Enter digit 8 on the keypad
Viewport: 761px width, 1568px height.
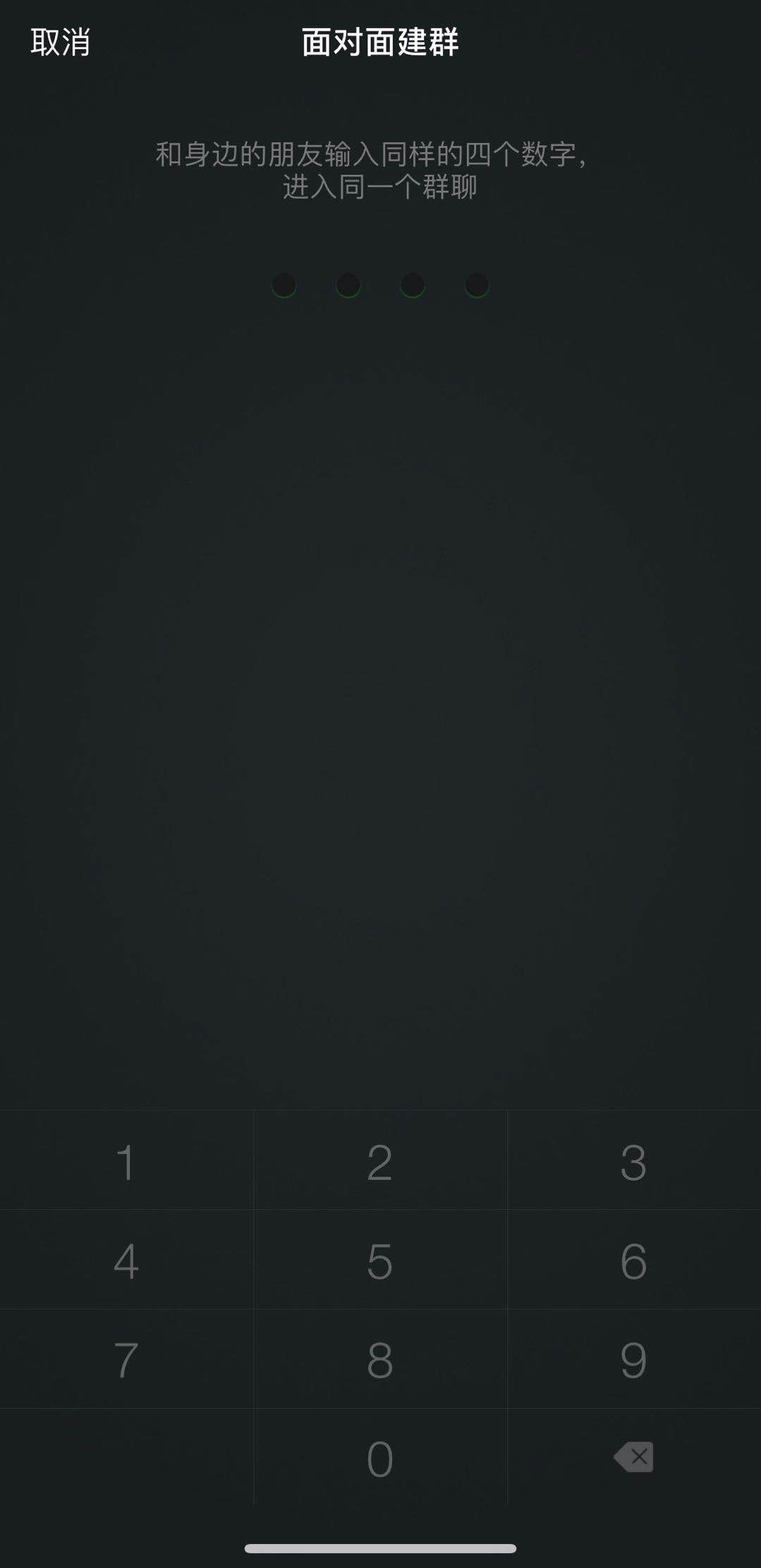(380, 1359)
